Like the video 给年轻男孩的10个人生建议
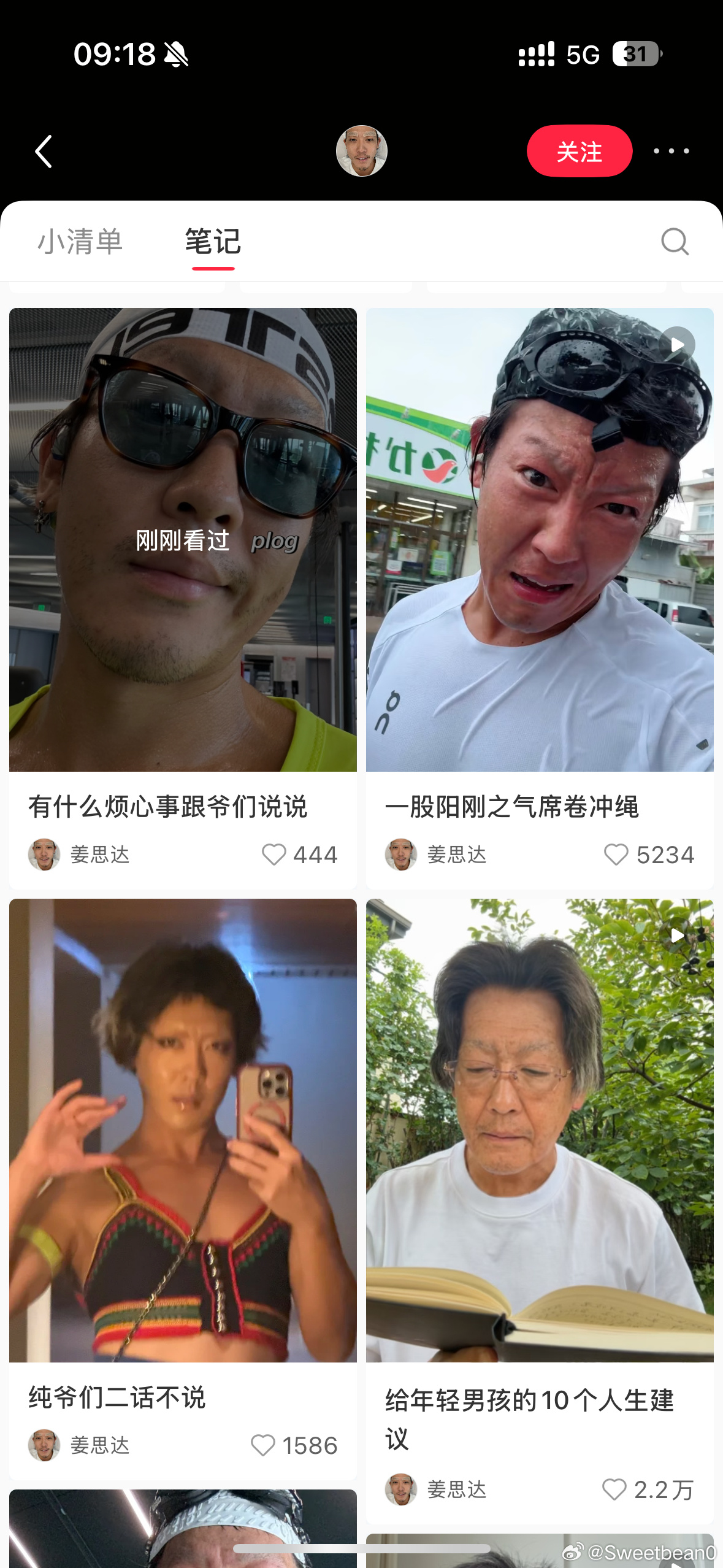Image resolution: width=723 pixels, height=1568 pixels. [614, 1489]
